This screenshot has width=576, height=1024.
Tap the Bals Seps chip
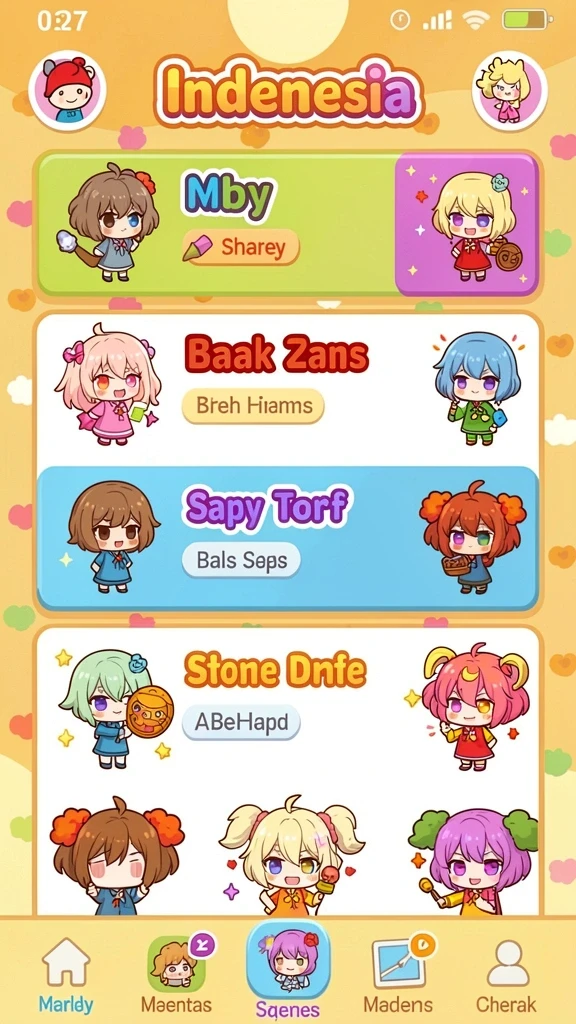[x=241, y=560]
